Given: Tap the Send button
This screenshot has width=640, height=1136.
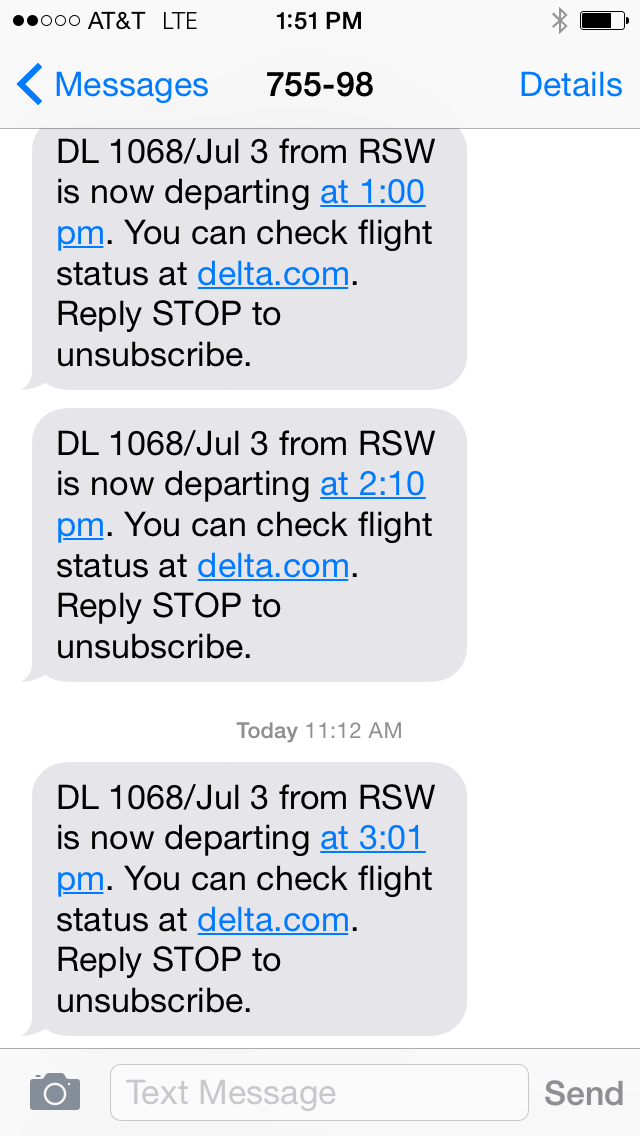Looking at the screenshot, I should pyautogui.click(x=583, y=1093).
